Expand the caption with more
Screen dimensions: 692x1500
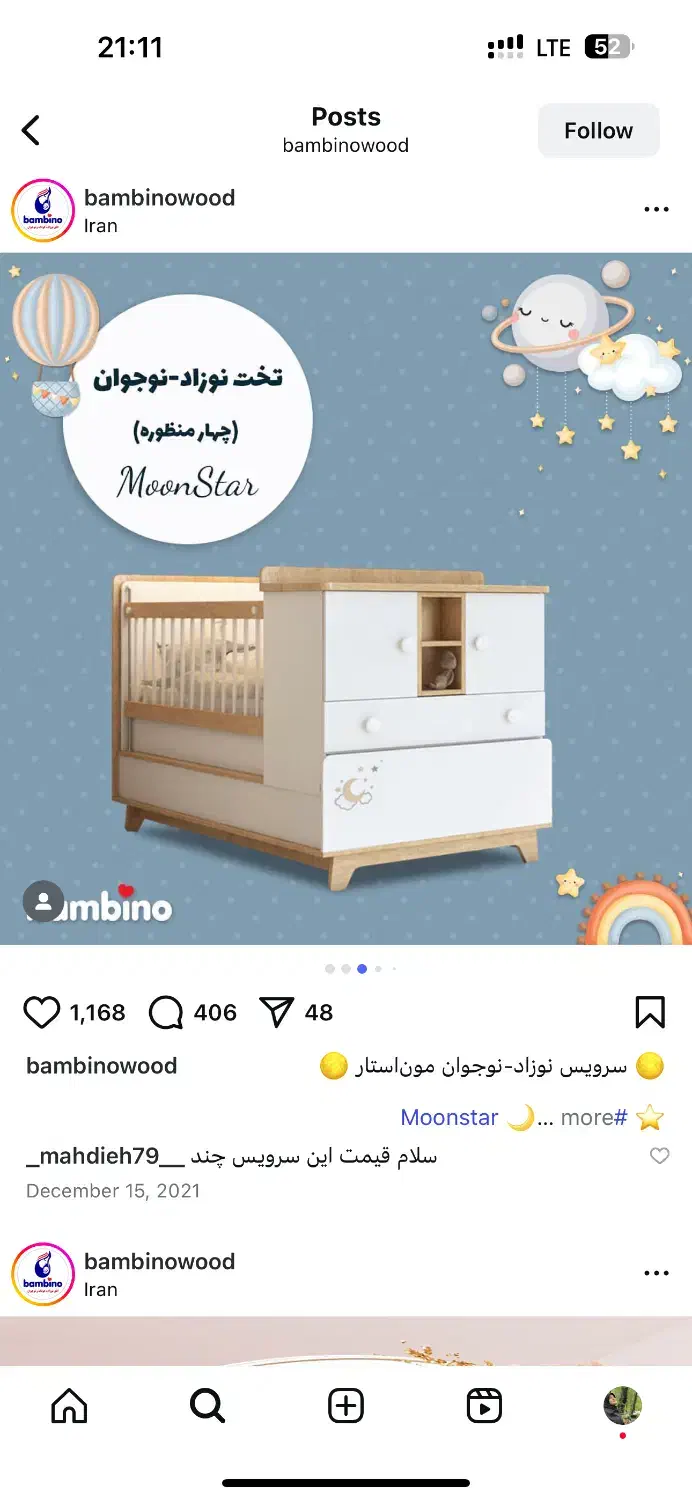point(586,1118)
